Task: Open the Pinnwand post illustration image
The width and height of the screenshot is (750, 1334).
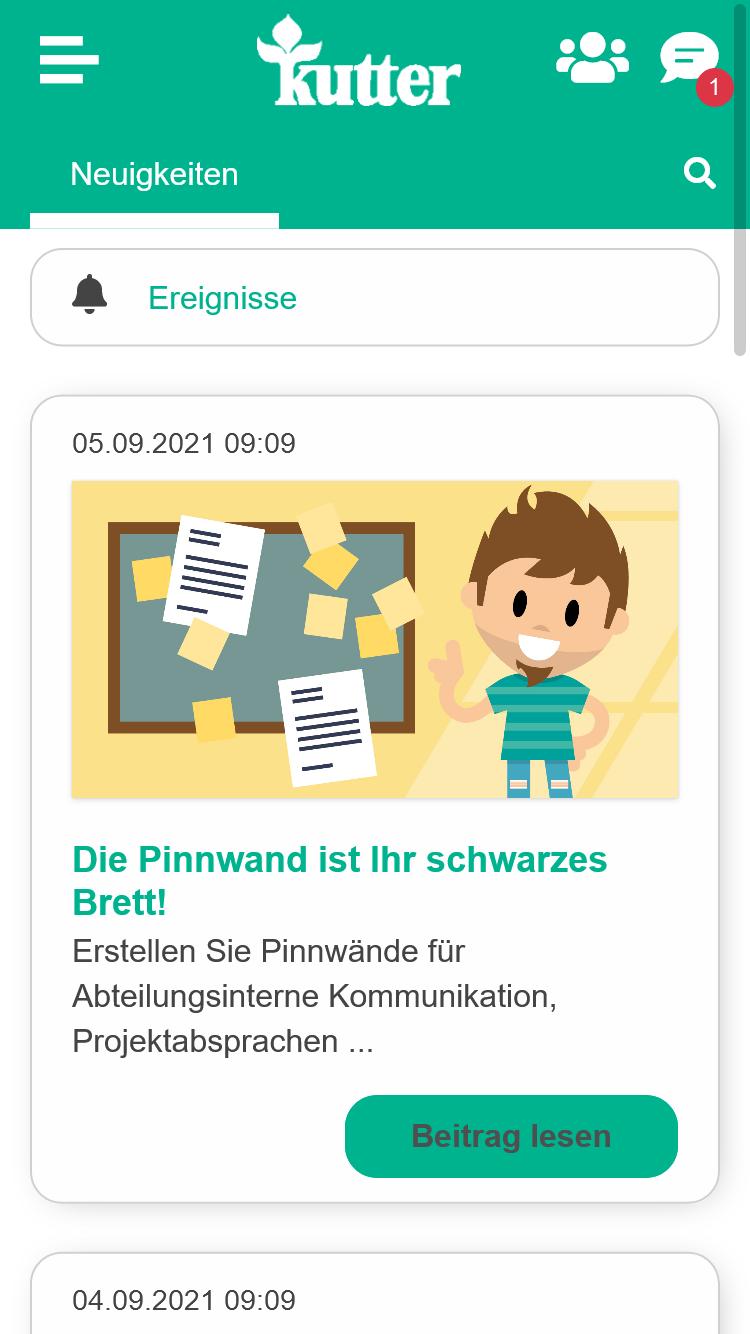Action: pos(375,639)
